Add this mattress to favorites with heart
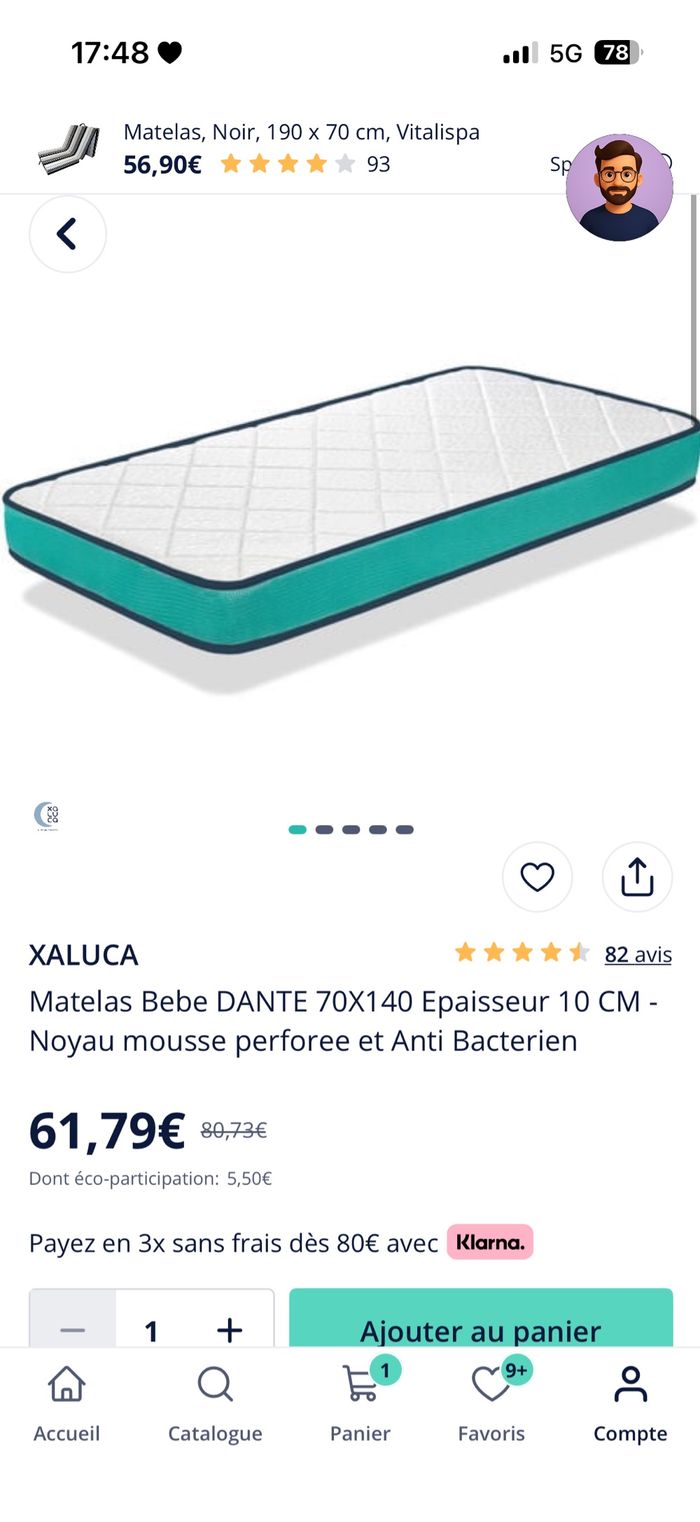The height and width of the screenshot is (1522, 700). click(x=537, y=877)
